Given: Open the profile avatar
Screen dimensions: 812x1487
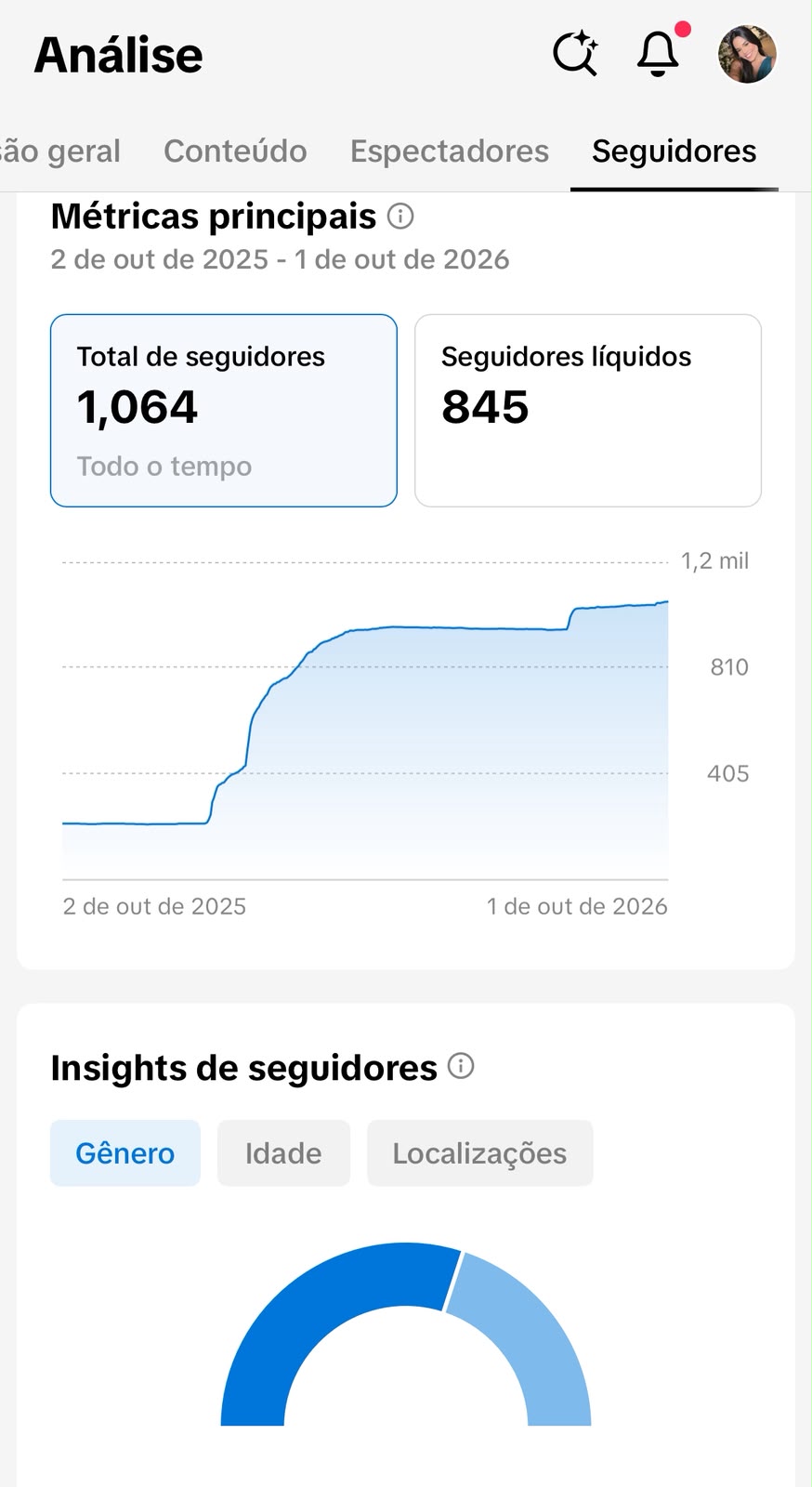Looking at the screenshot, I should 747,54.
